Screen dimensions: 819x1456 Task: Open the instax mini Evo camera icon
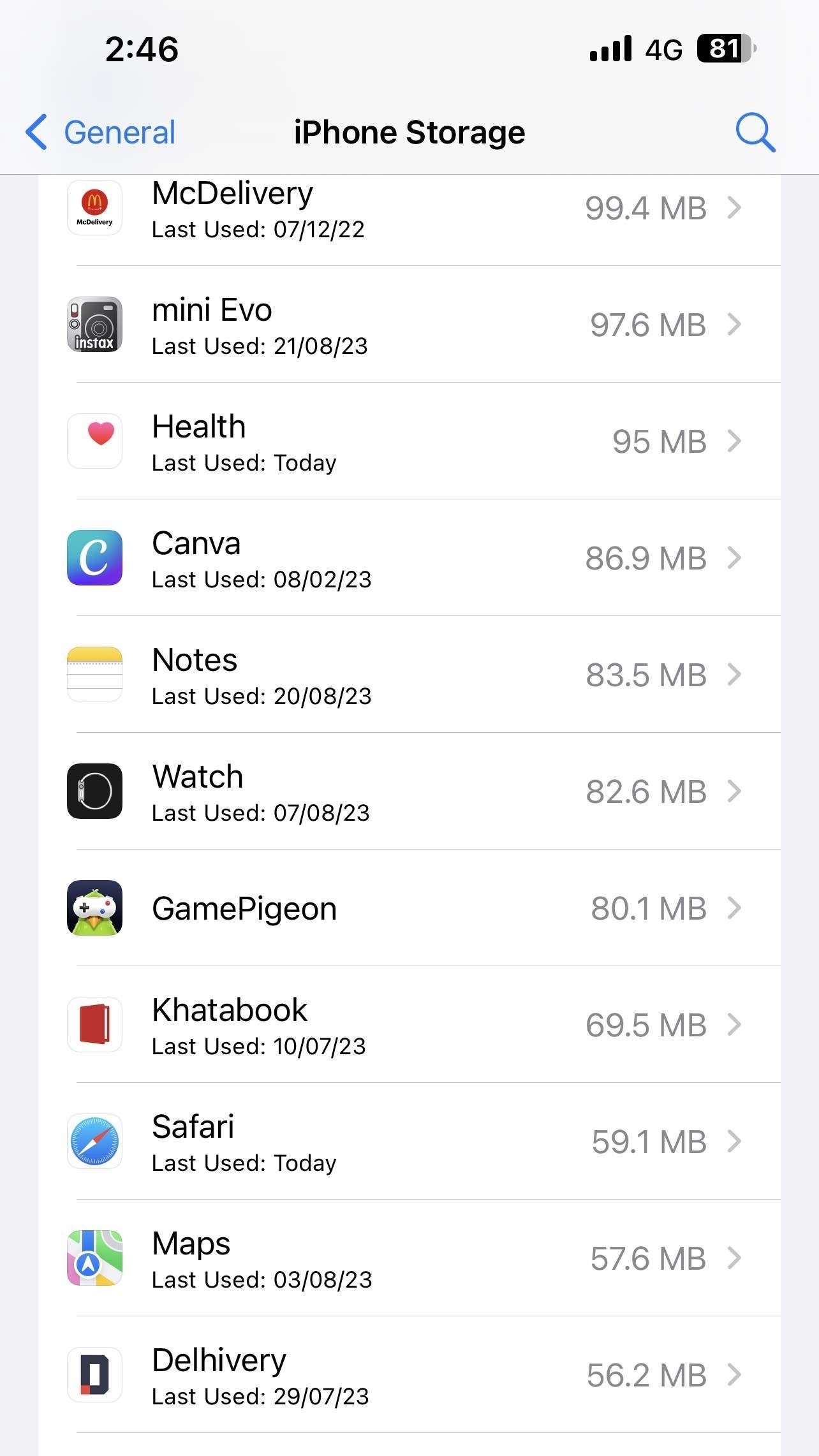(x=94, y=324)
